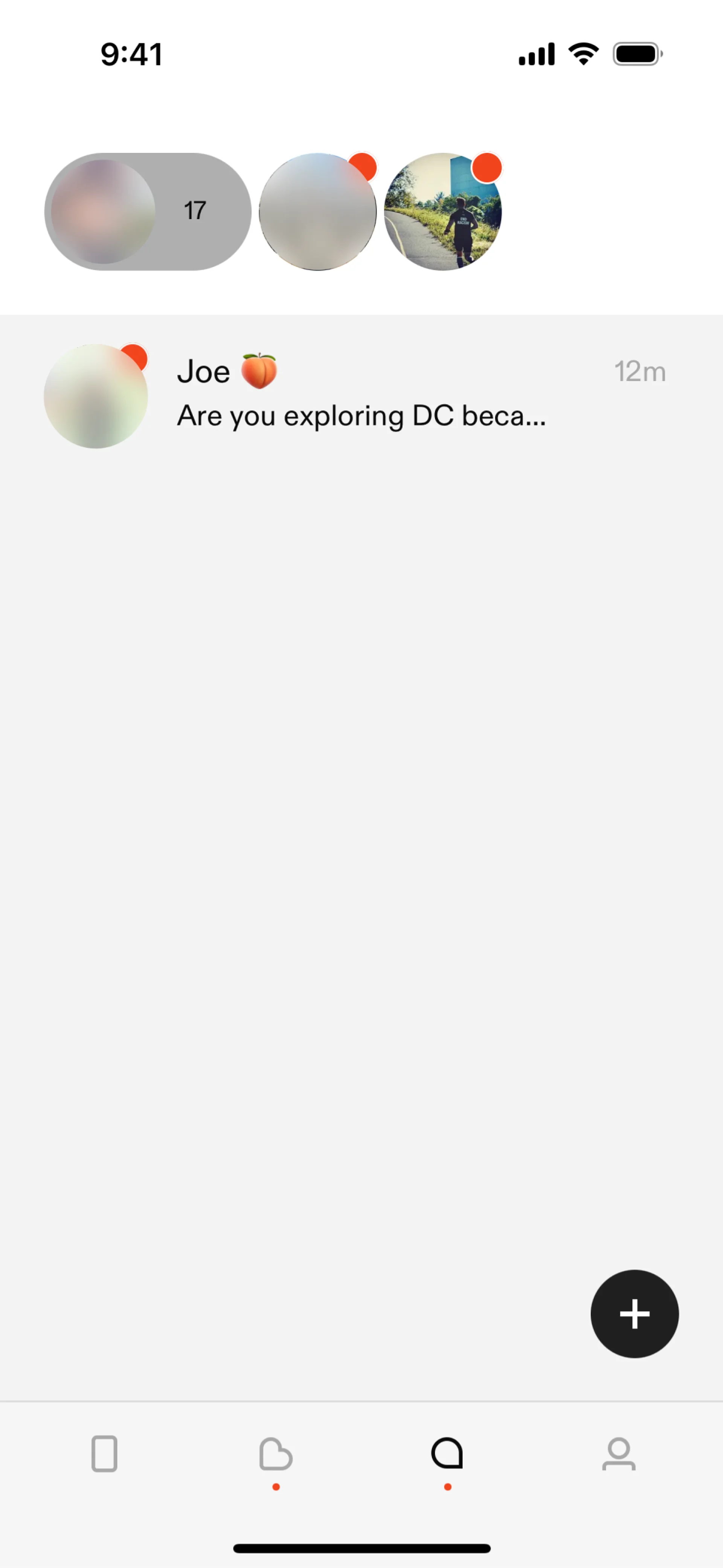Tap the plus floating button

pos(634,1313)
